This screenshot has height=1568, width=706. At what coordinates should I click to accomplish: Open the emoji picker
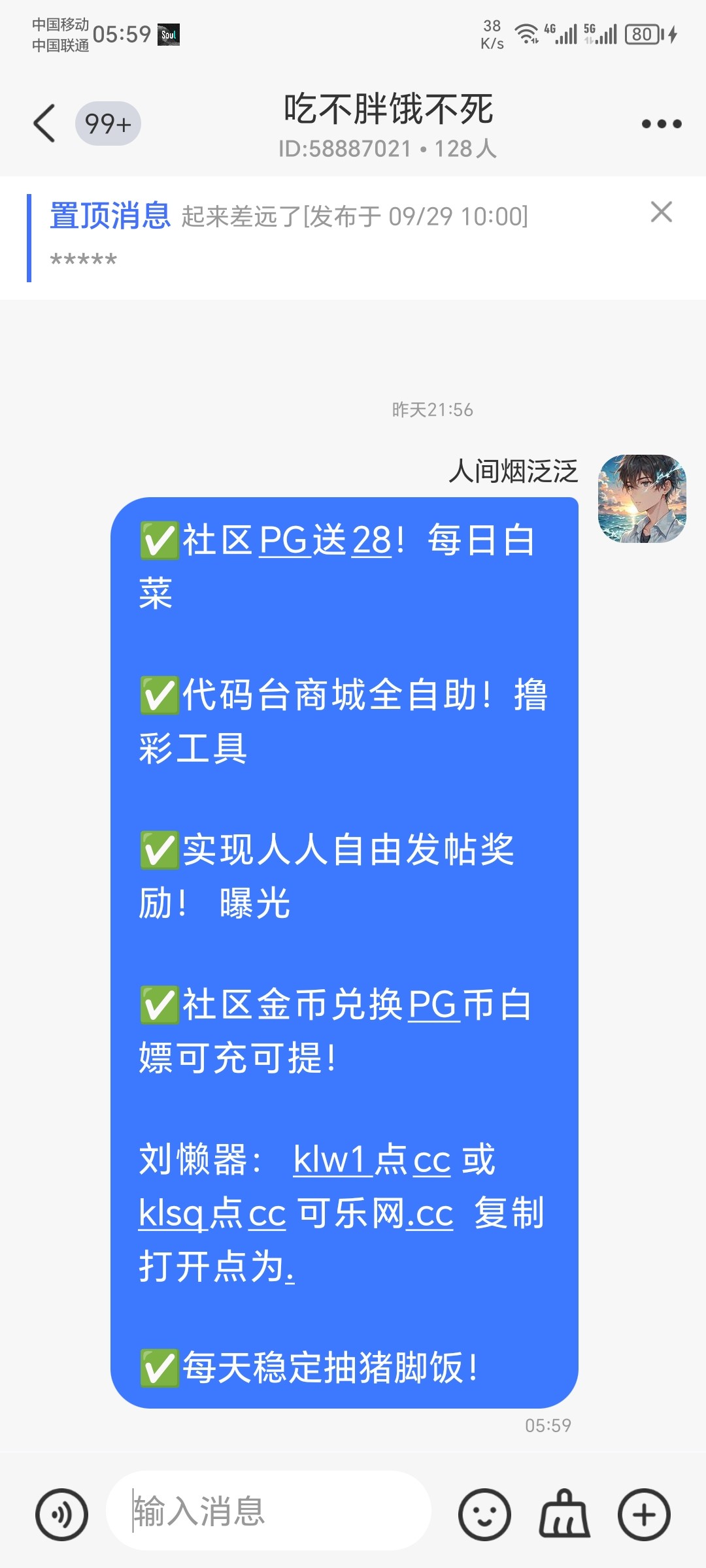coord(484,1514)
